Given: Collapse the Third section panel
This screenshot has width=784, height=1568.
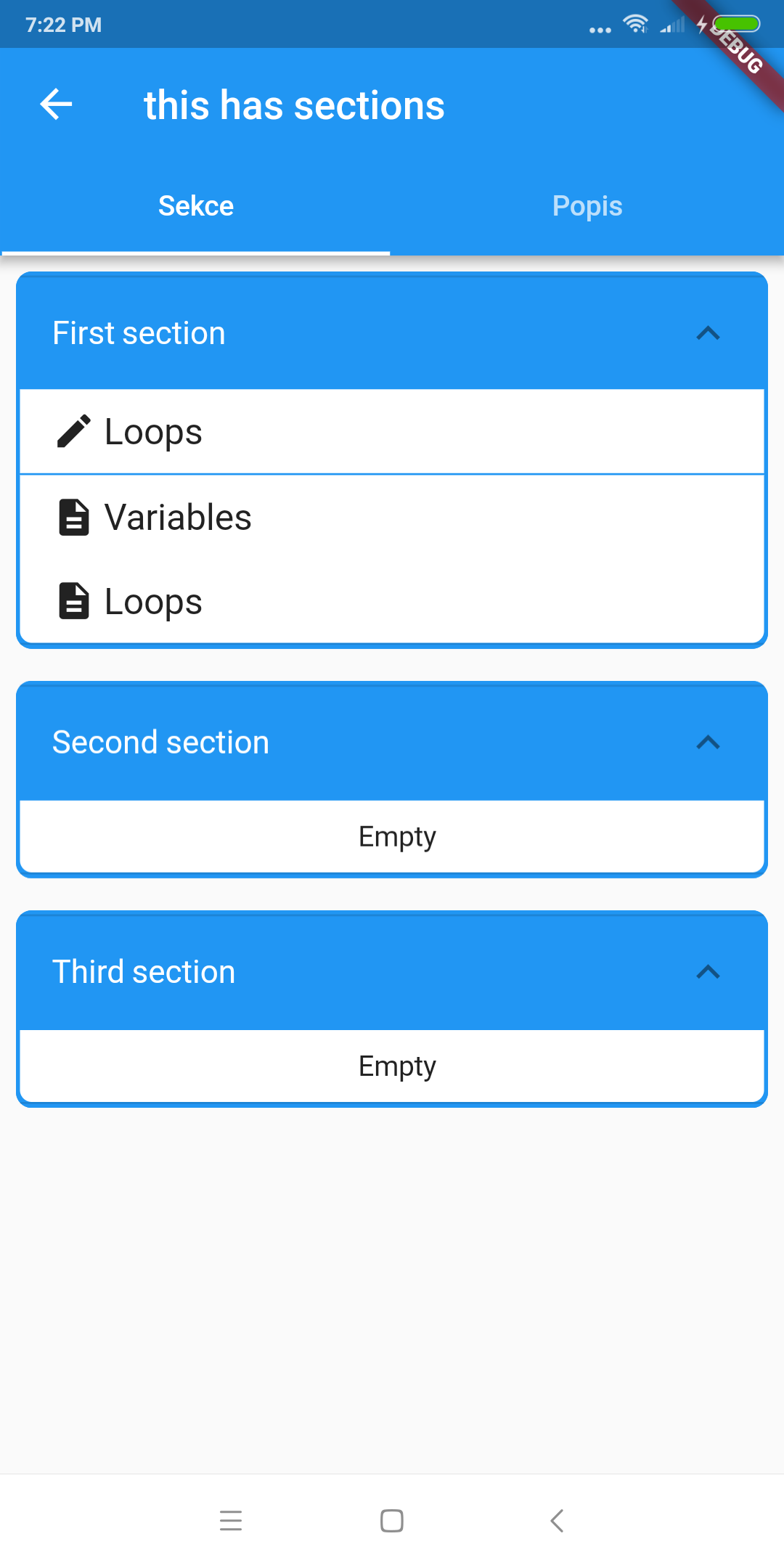Looking at the screenshot, I should (x=708, y=971).
